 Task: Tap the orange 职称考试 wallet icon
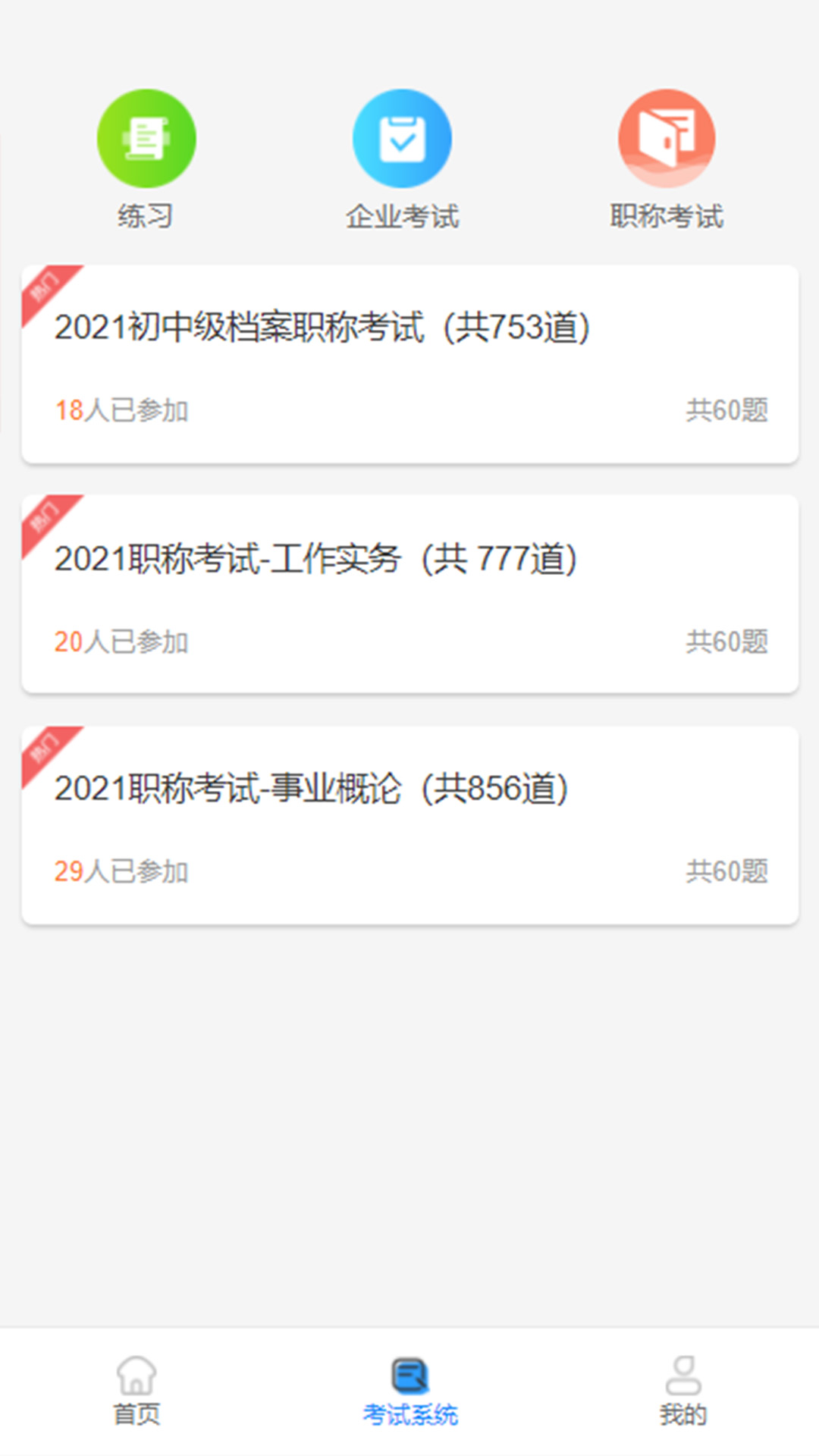point(667,136)
